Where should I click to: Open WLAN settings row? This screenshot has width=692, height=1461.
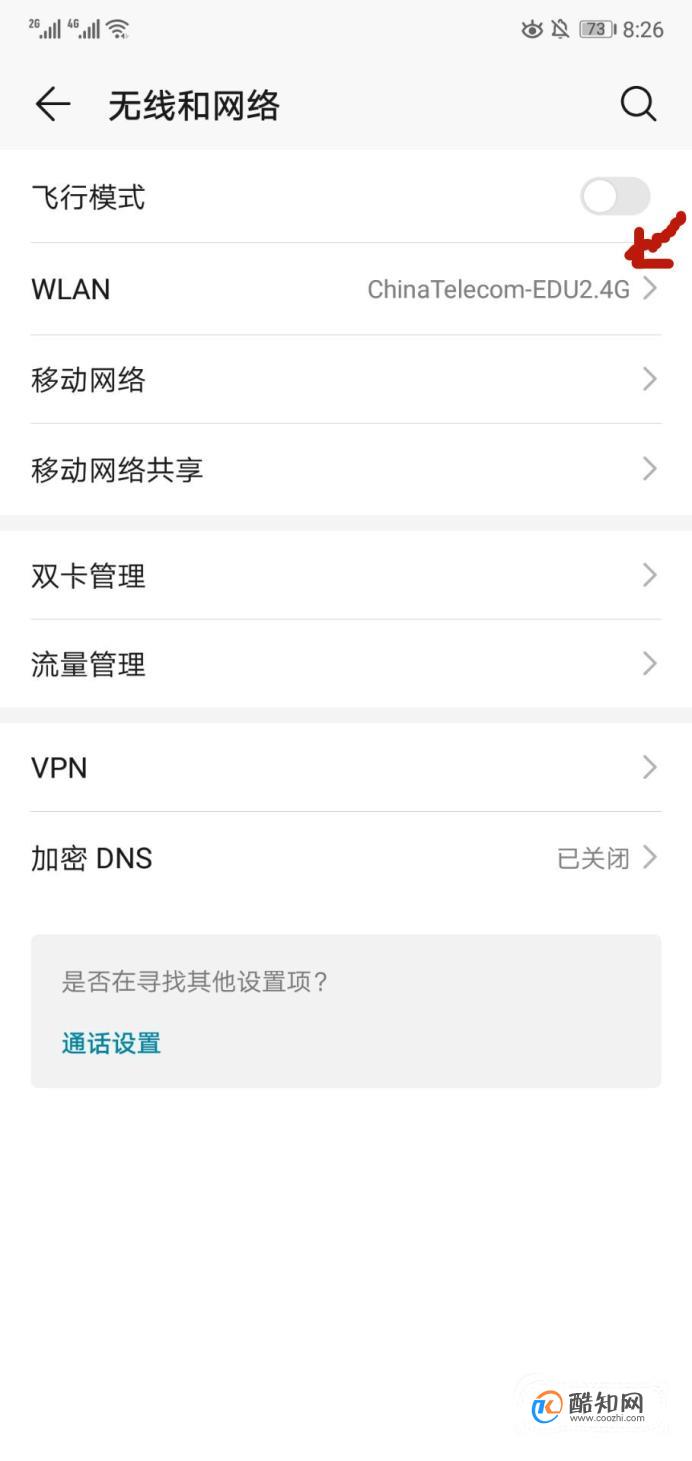(x=346, y=289)
